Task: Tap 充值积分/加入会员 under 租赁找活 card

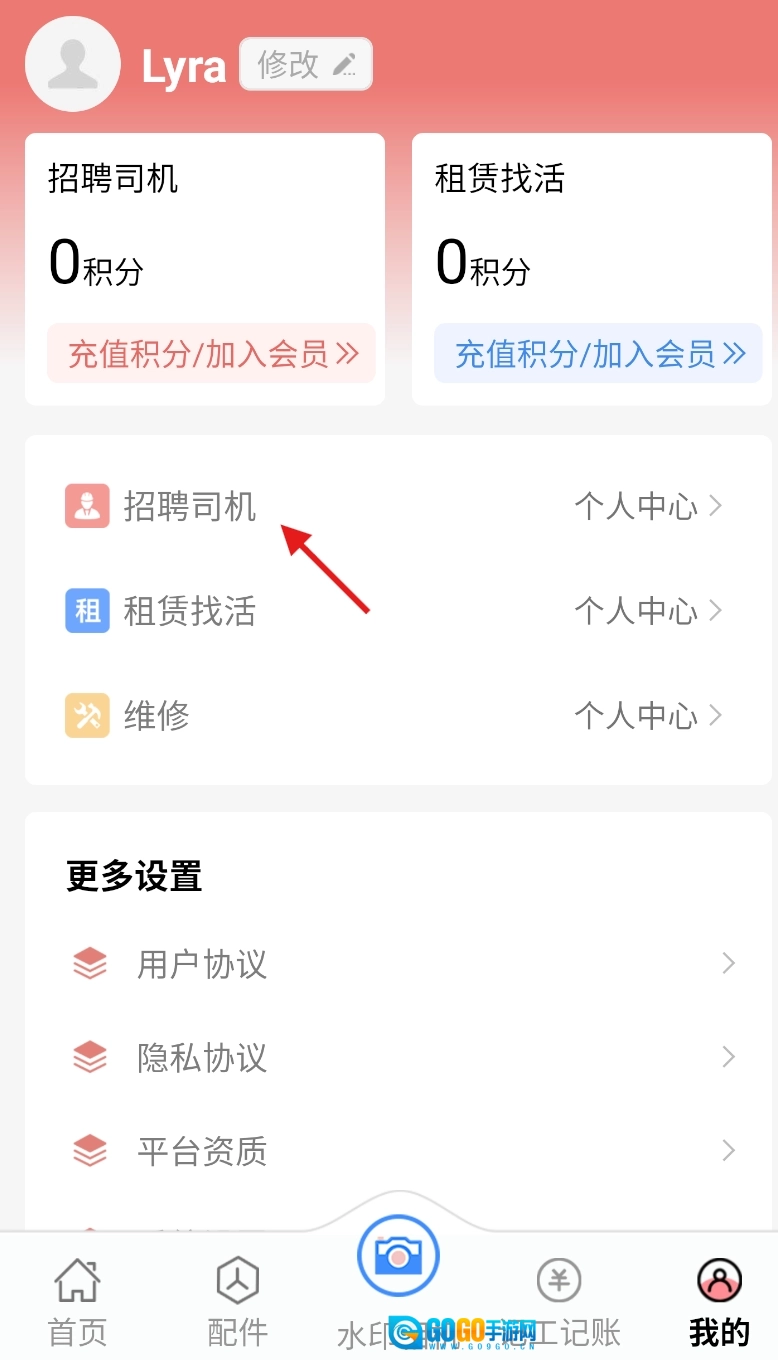Action: coord(598,353)
